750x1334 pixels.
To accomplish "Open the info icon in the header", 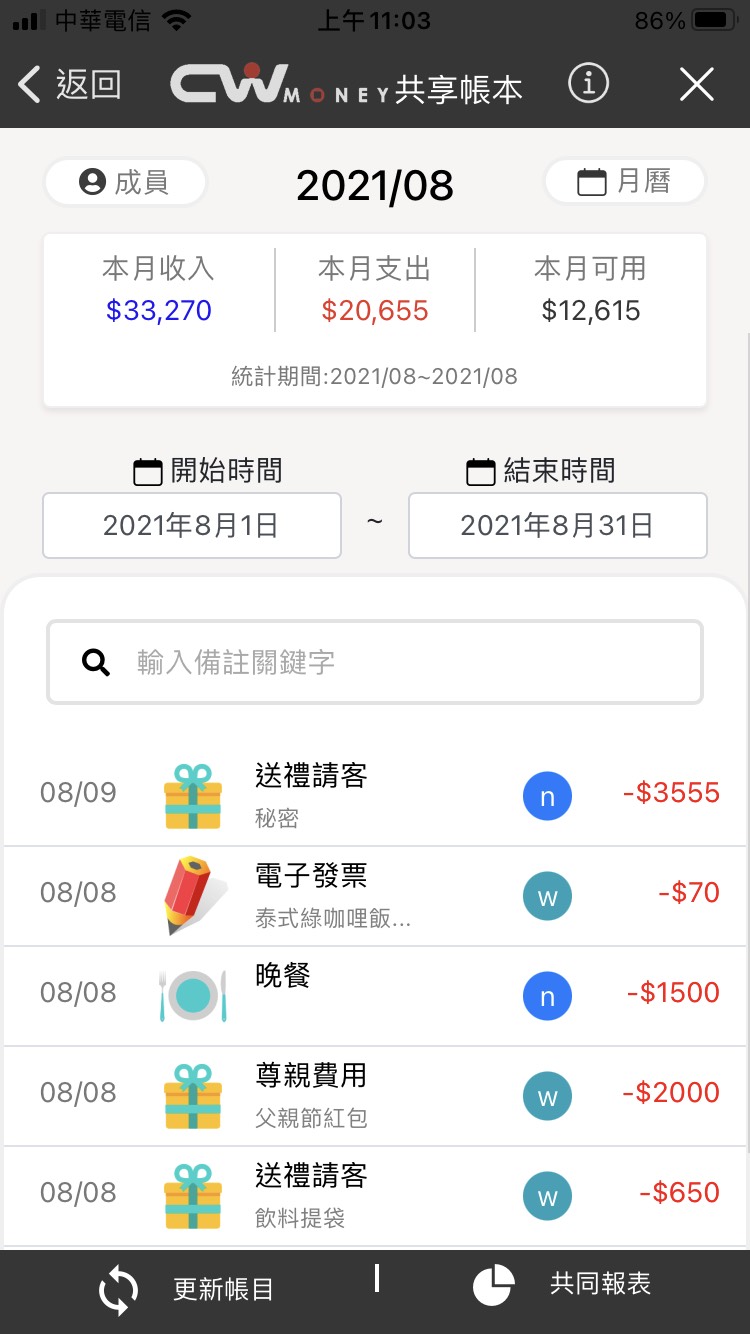I will [588, 85].
